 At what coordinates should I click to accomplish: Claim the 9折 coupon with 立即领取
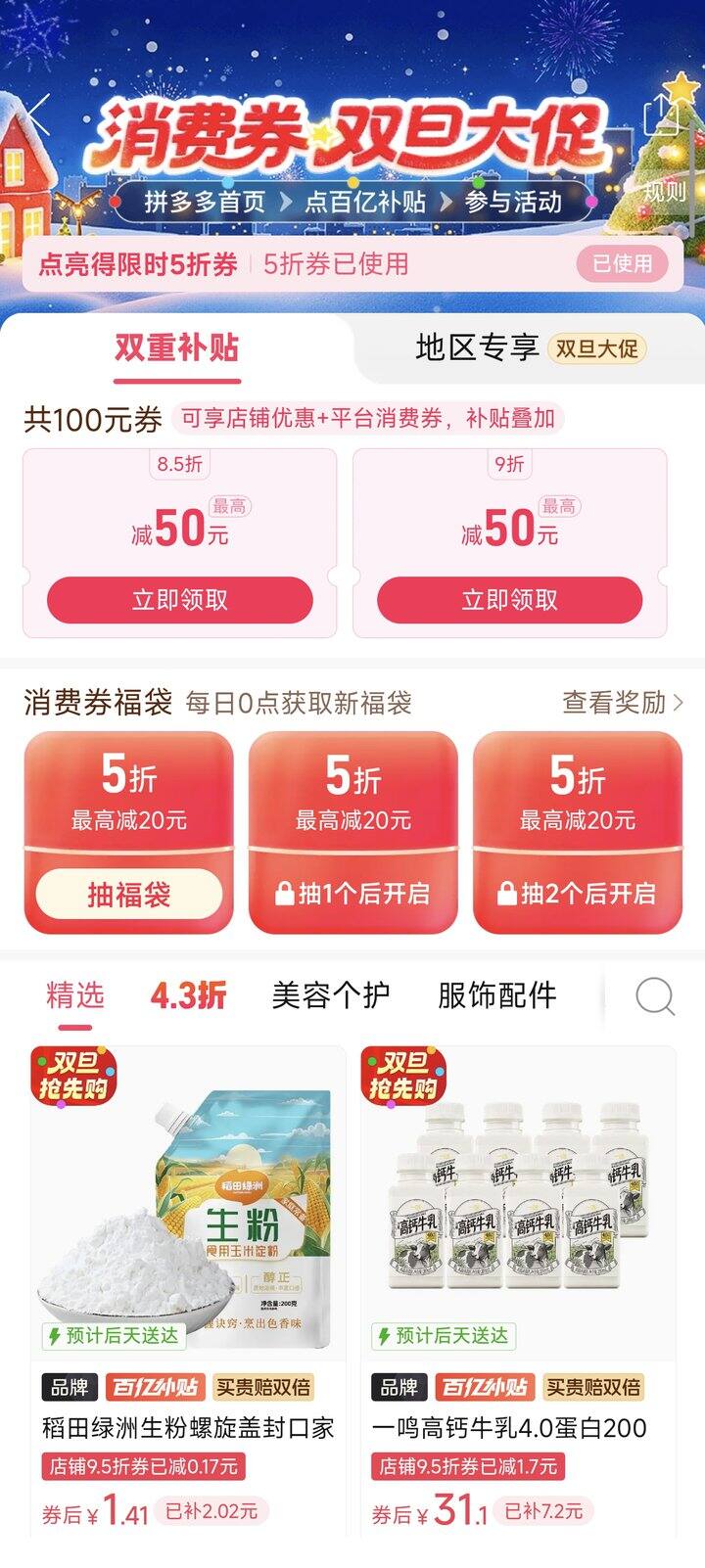tap(510, 600)
